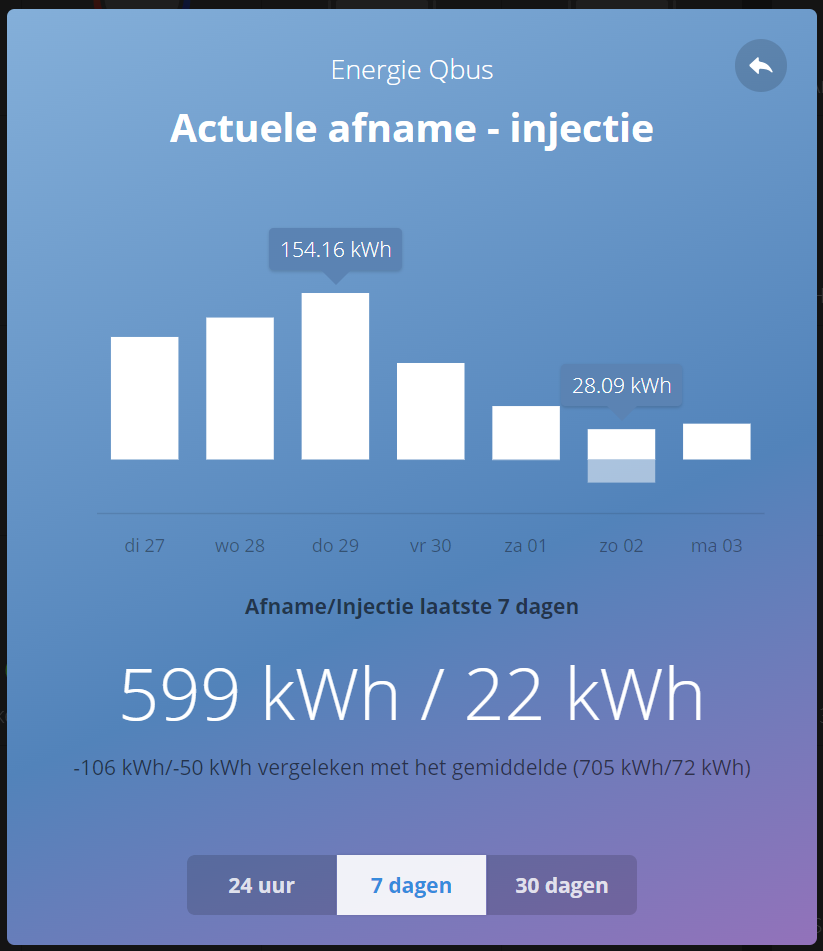Click the di 27 axis label
This screenshot has height=951, width=823.
pyautogui.click(x=145, y=546)
